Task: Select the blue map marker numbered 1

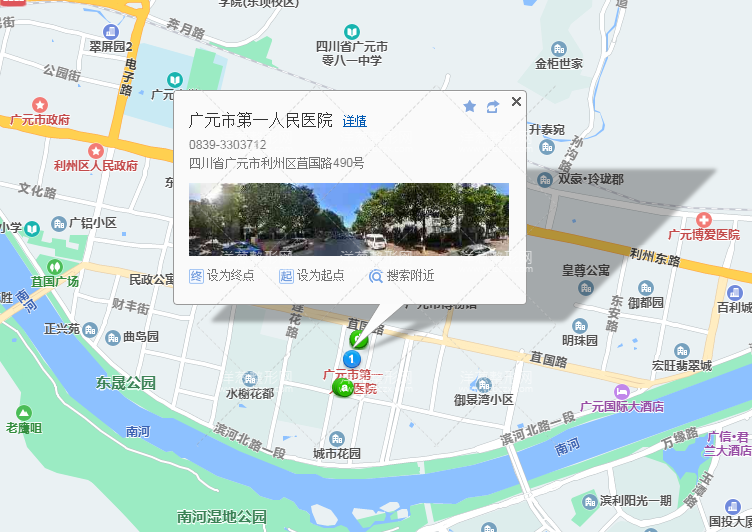Action: tap(352, 358)
